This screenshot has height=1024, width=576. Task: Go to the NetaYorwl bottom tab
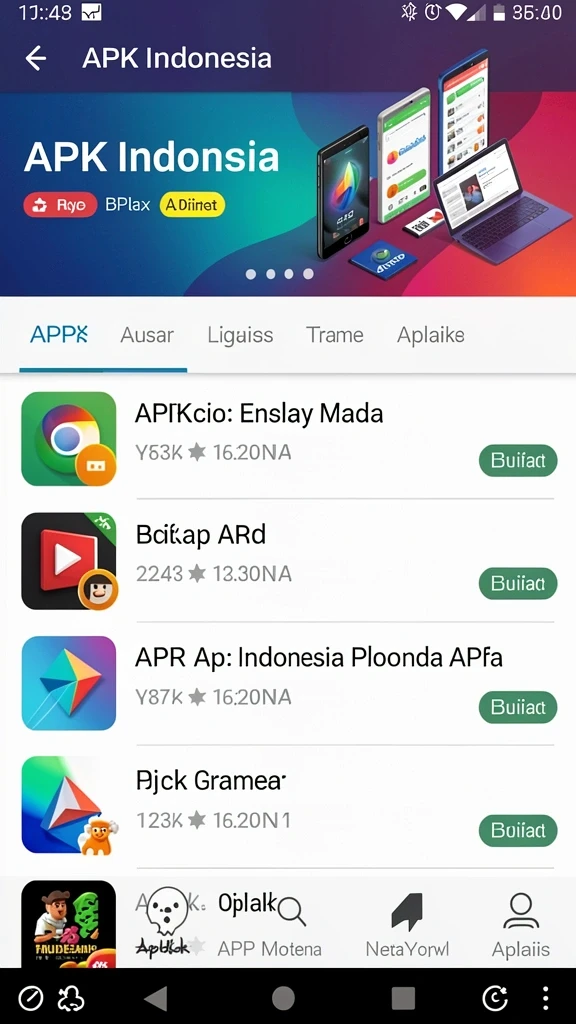(x=407, y=927)
